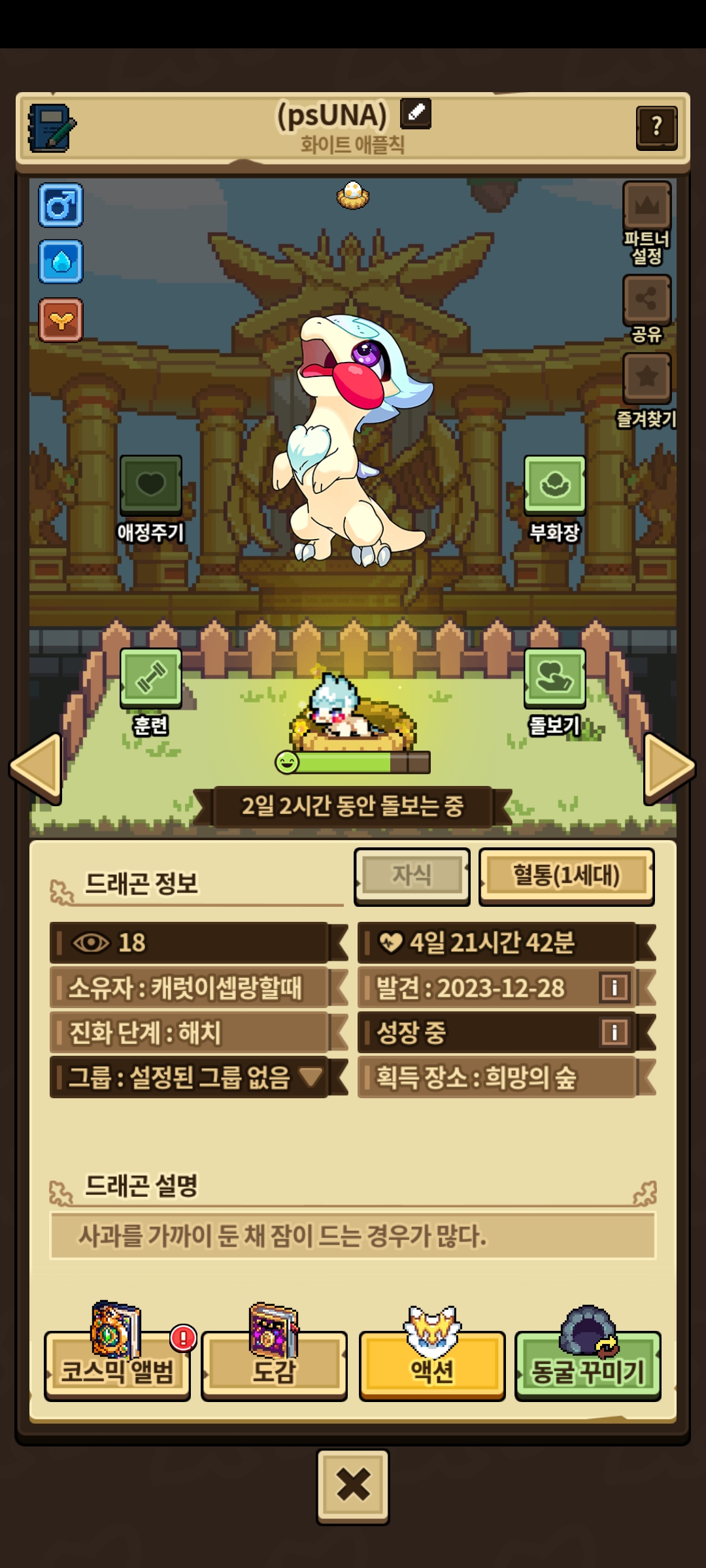706x1568 pixels.
Task: View 혈통(1세대) lineage
Action: (x=566, y=876)
